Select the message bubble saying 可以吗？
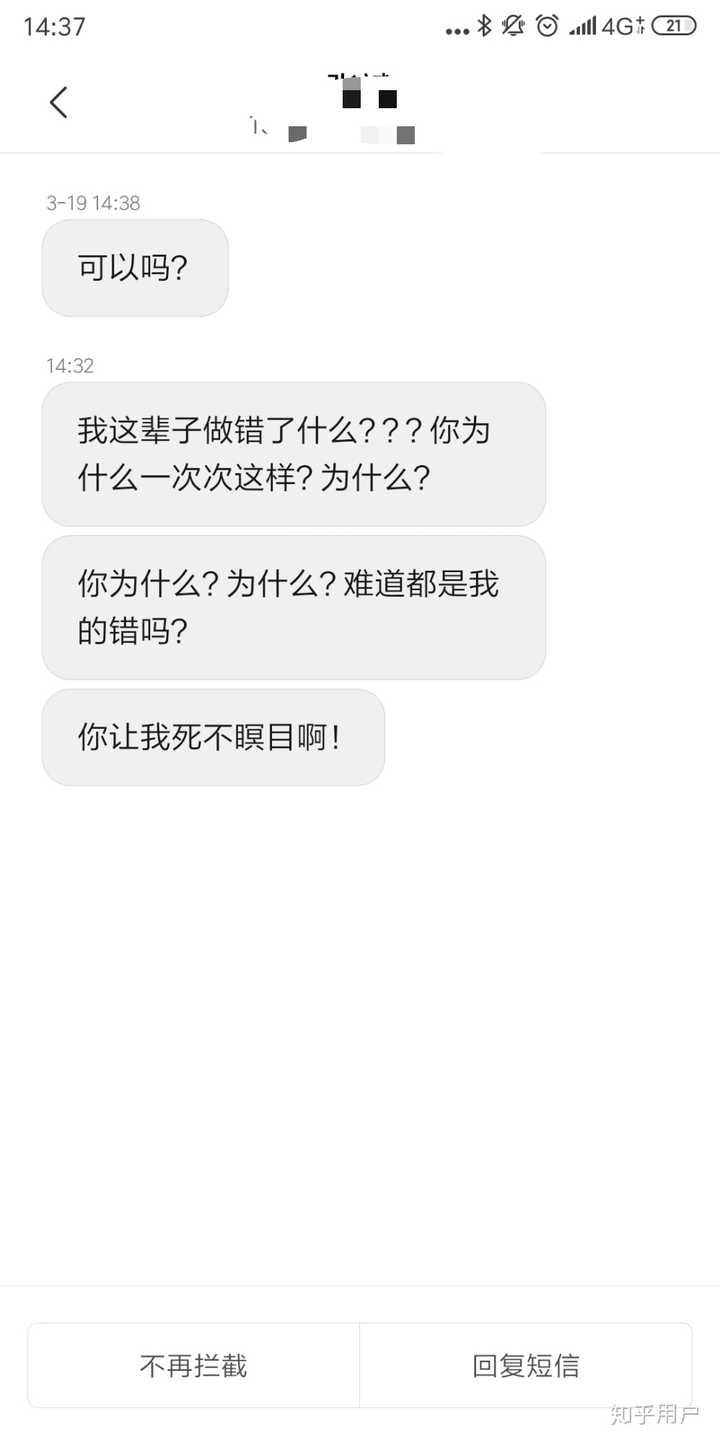Viewport: 720px width, 1440px height. pos(135,268)
